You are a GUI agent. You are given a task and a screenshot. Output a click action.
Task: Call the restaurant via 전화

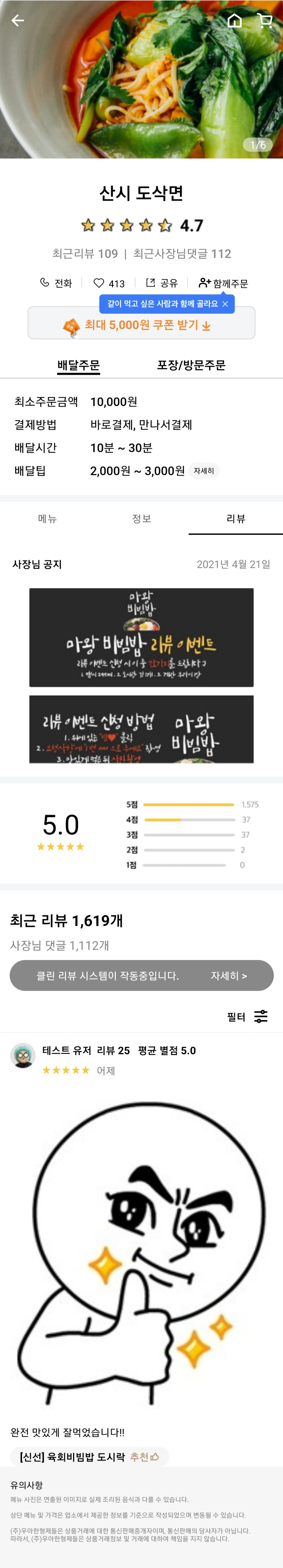56,283
